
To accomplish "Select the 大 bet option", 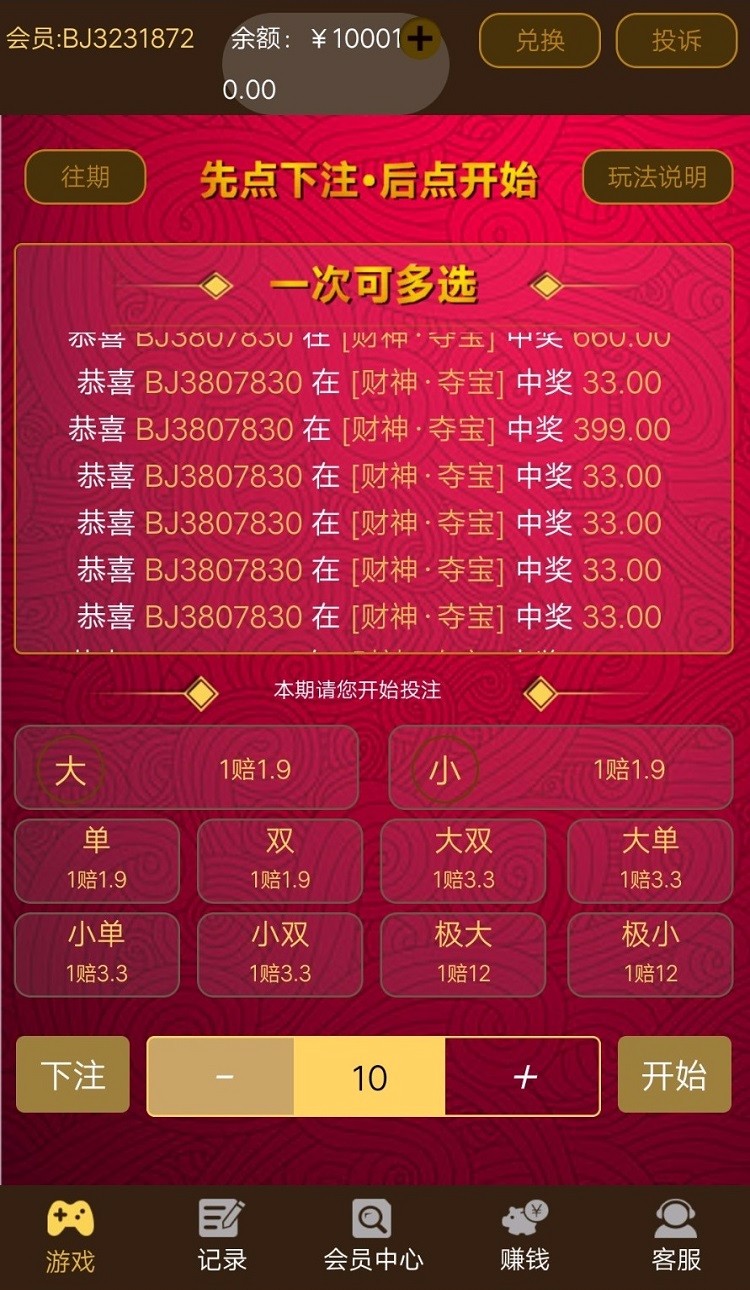I will (186, 768).
